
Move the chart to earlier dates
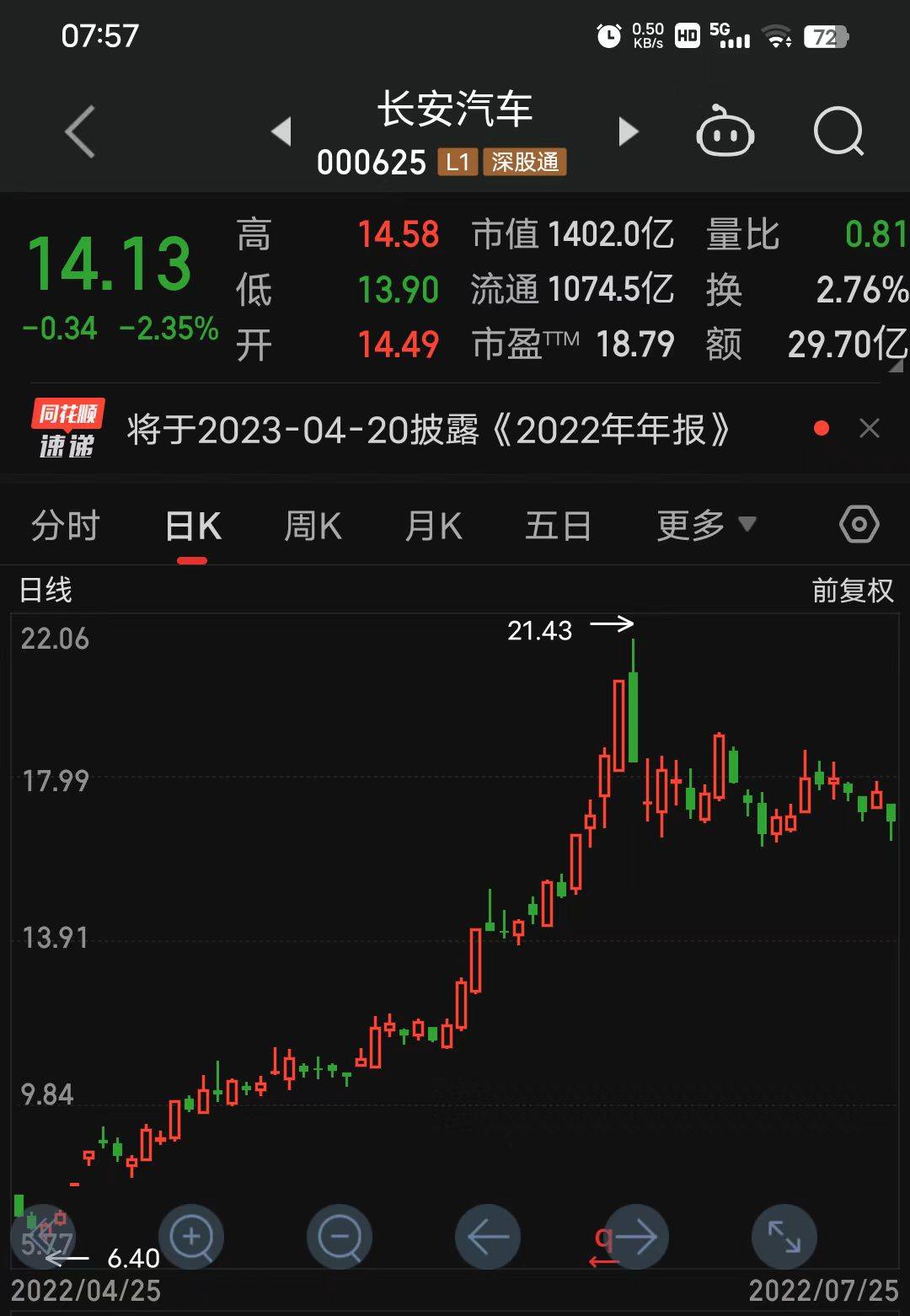[x=488, y=1237]
